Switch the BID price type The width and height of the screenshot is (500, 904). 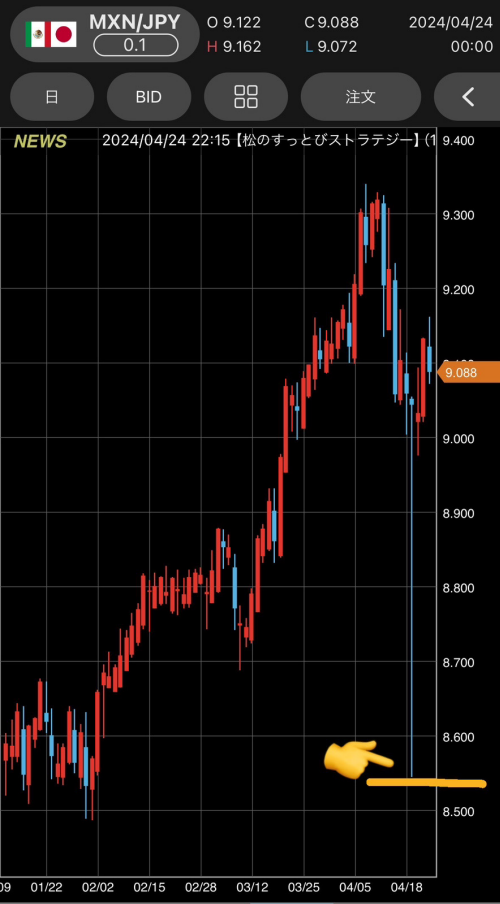click(149, 97)
